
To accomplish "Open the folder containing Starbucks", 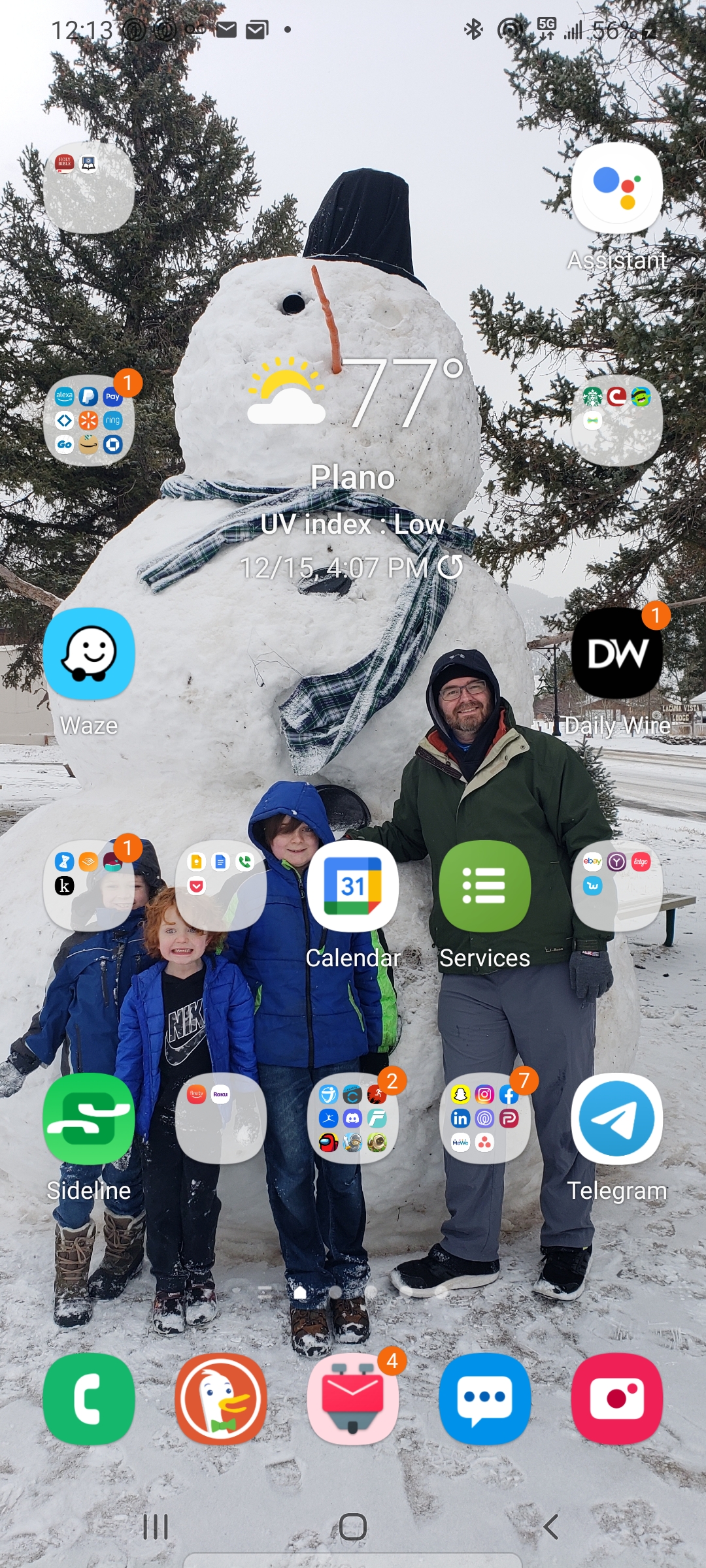I will 616,421.
